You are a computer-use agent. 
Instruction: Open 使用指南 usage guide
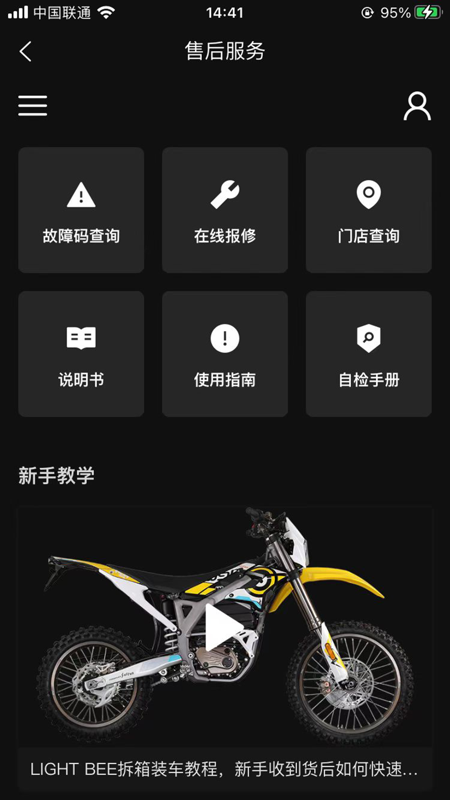coord(225,354)
